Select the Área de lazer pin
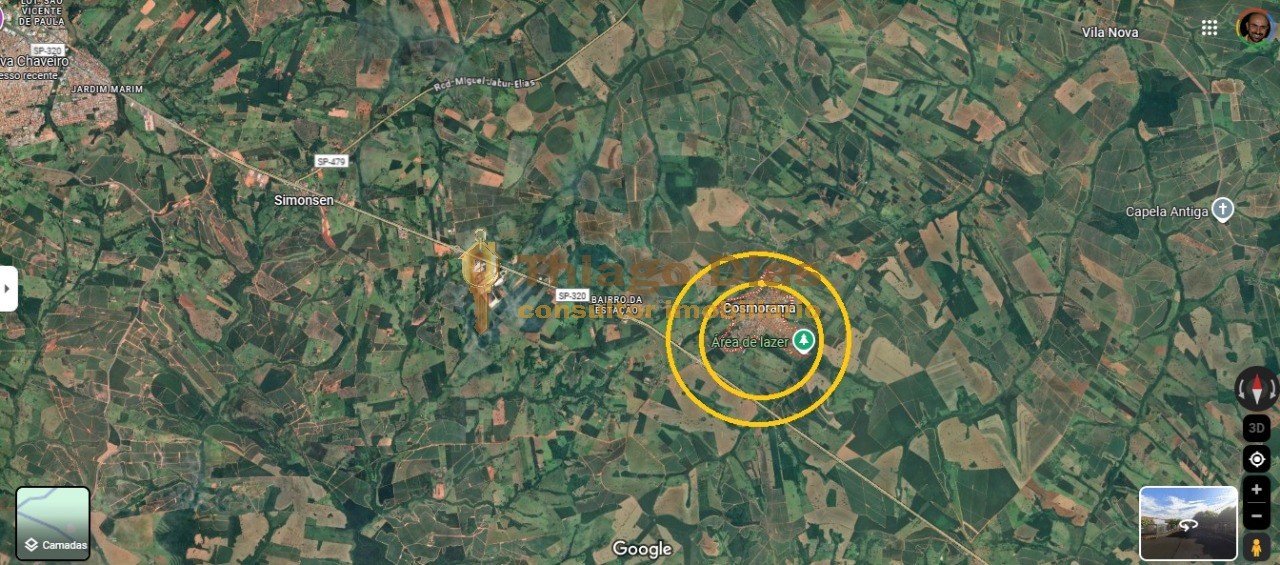Viewport: 1280px width, 565px height. point(804,340)
